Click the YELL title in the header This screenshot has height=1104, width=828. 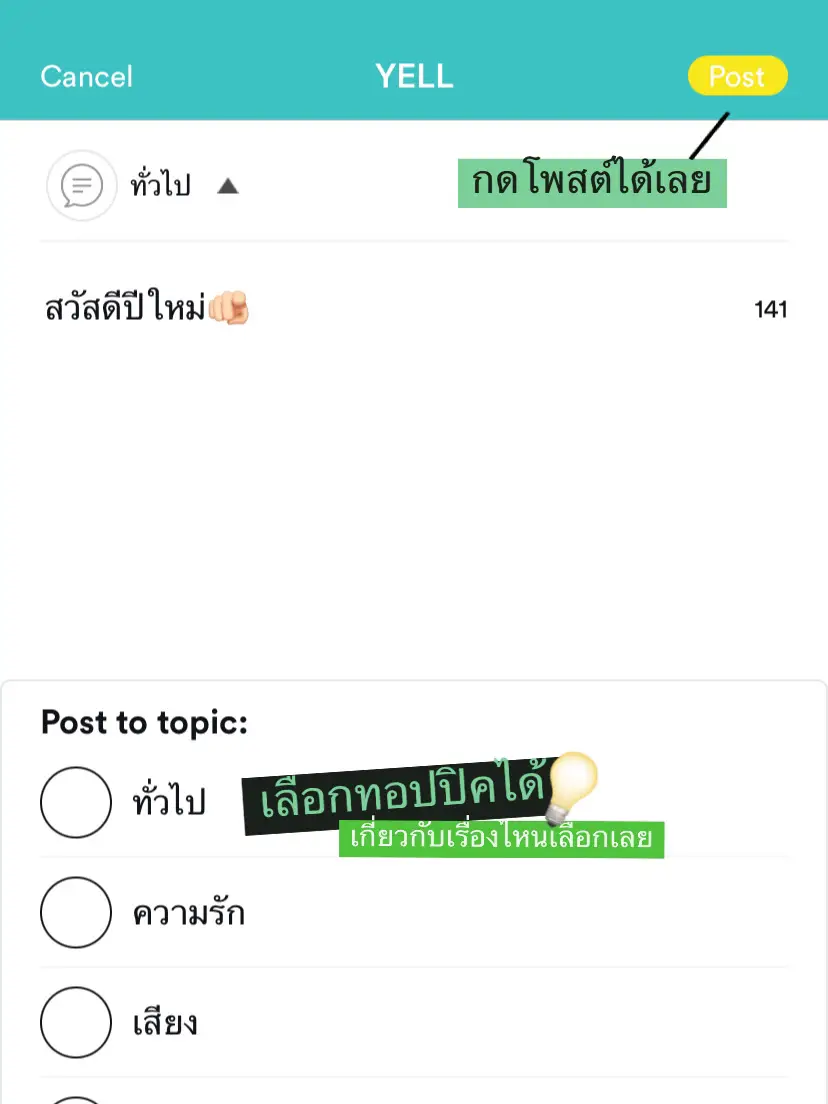coord(414,76)
